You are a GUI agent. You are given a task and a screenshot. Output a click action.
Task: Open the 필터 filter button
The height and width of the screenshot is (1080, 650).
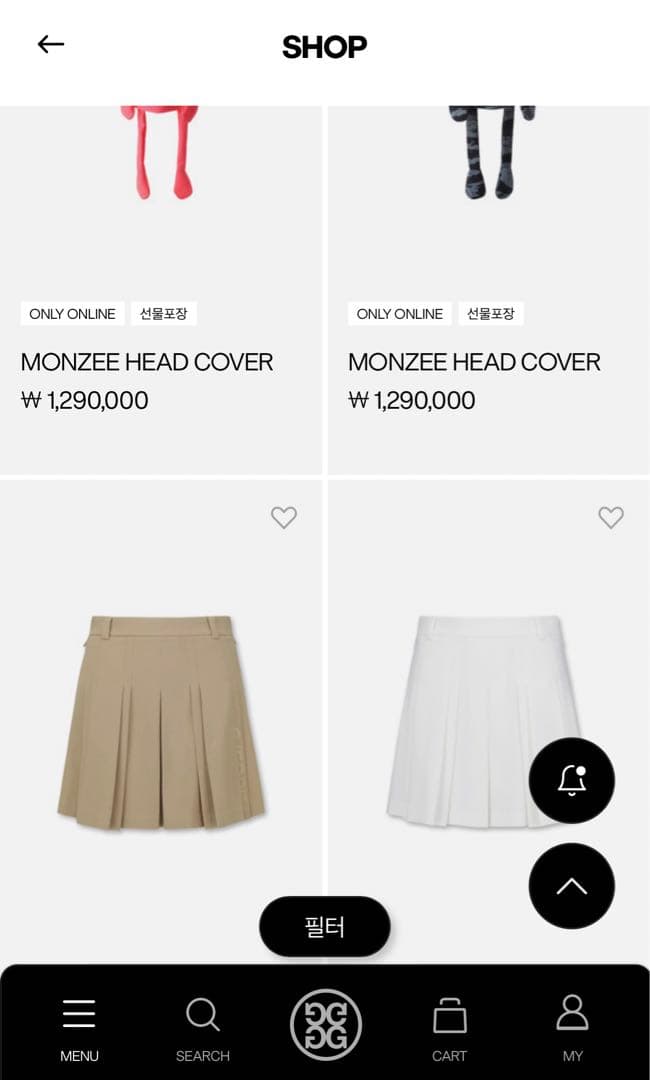tap(324, 927)
